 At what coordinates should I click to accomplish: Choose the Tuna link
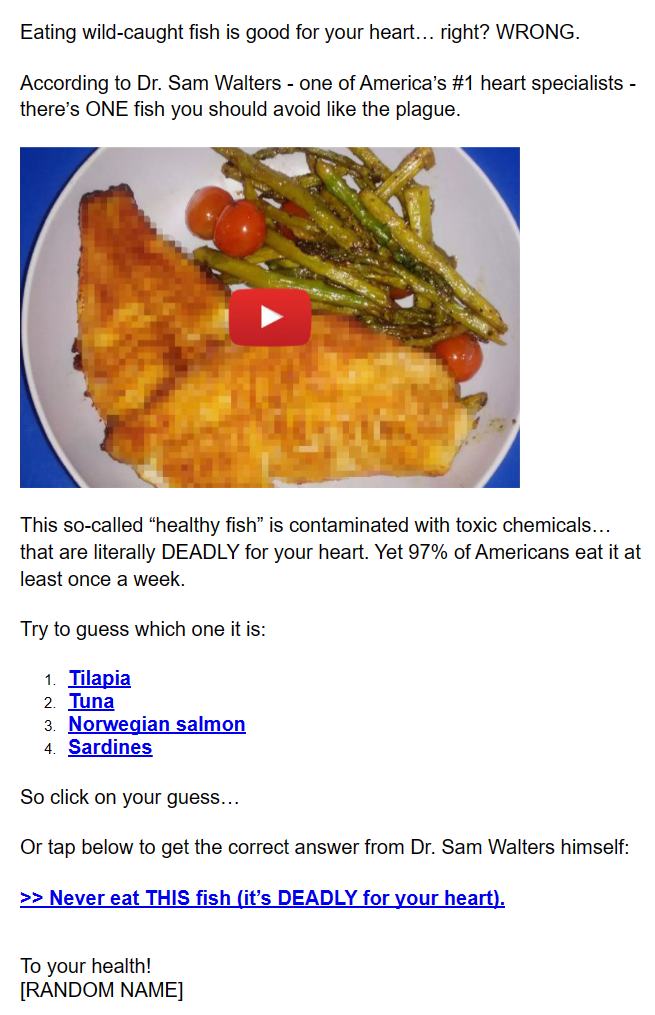(x=91, y=701)
